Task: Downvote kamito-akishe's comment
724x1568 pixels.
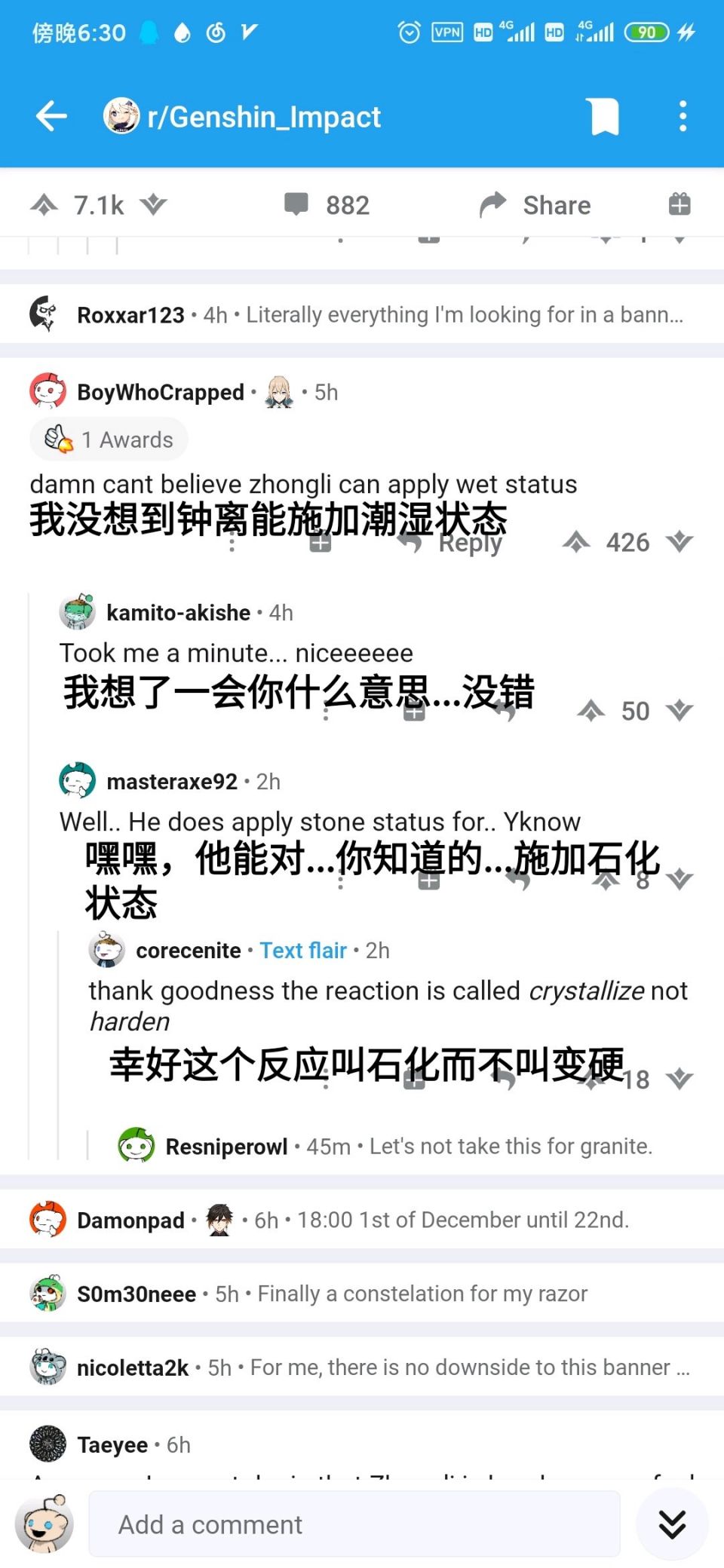Action: pos(680,711)
